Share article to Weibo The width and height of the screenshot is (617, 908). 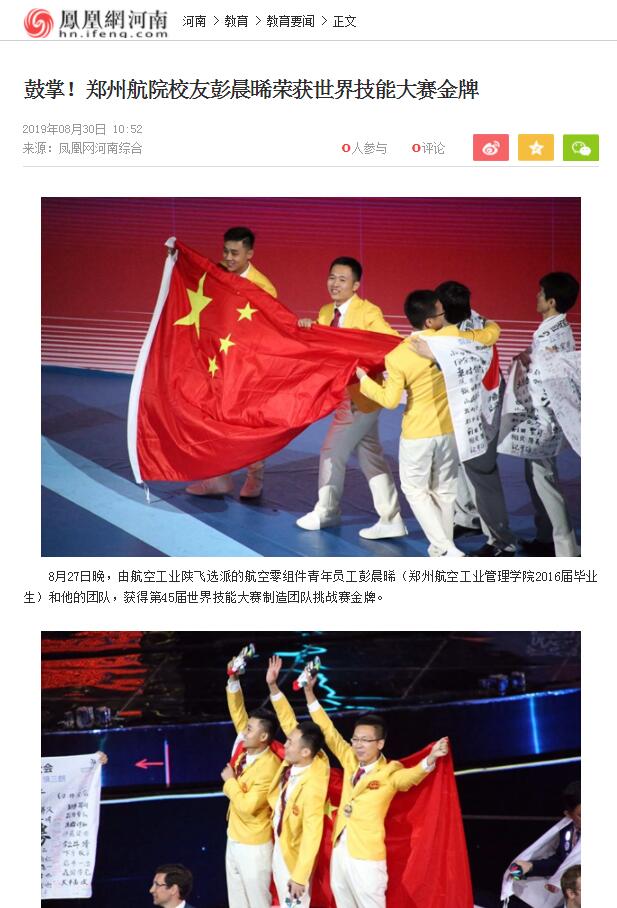pos(490,148)
